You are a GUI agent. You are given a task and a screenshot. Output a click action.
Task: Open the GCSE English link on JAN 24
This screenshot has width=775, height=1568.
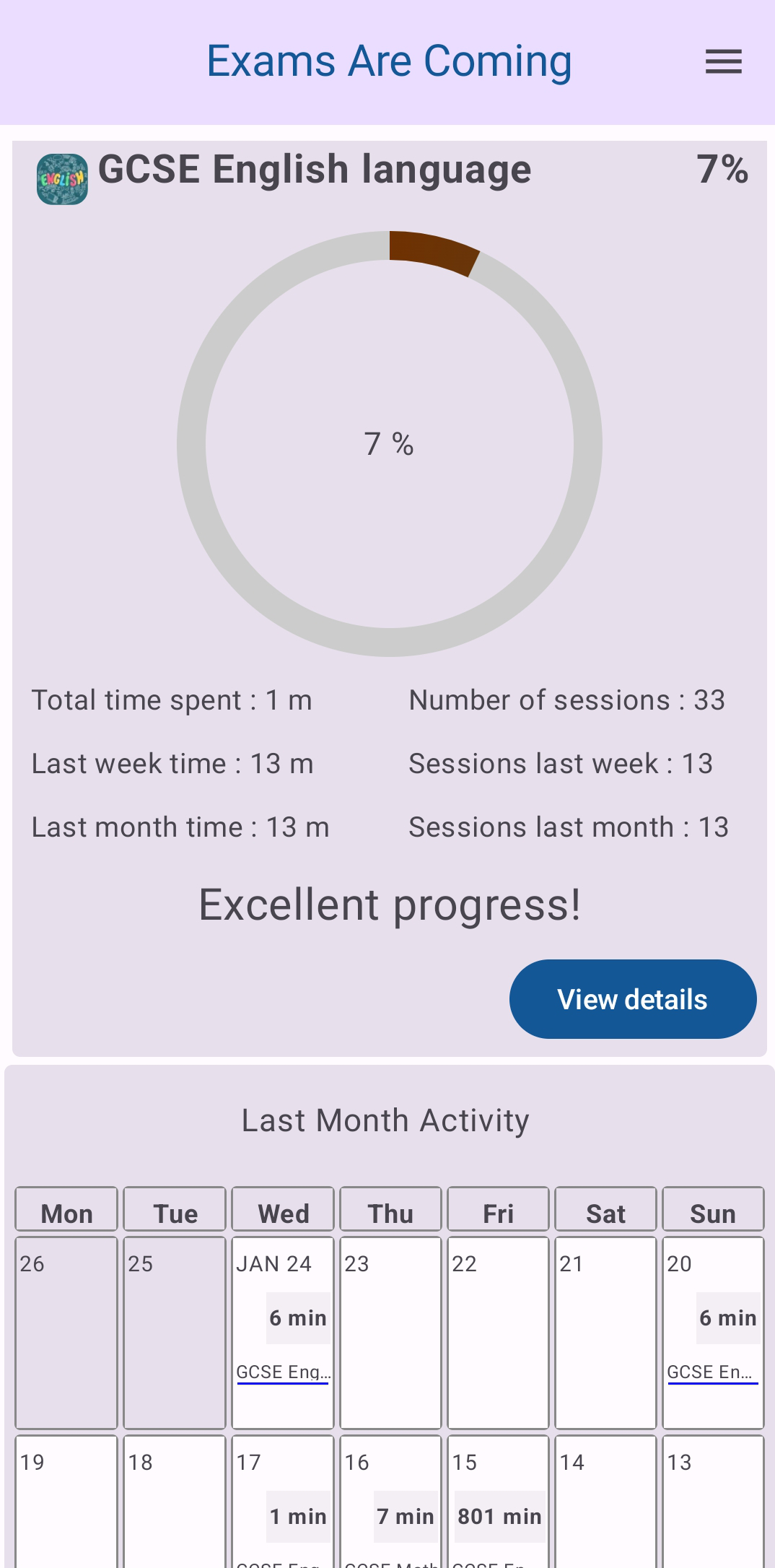pos(283,1372)
